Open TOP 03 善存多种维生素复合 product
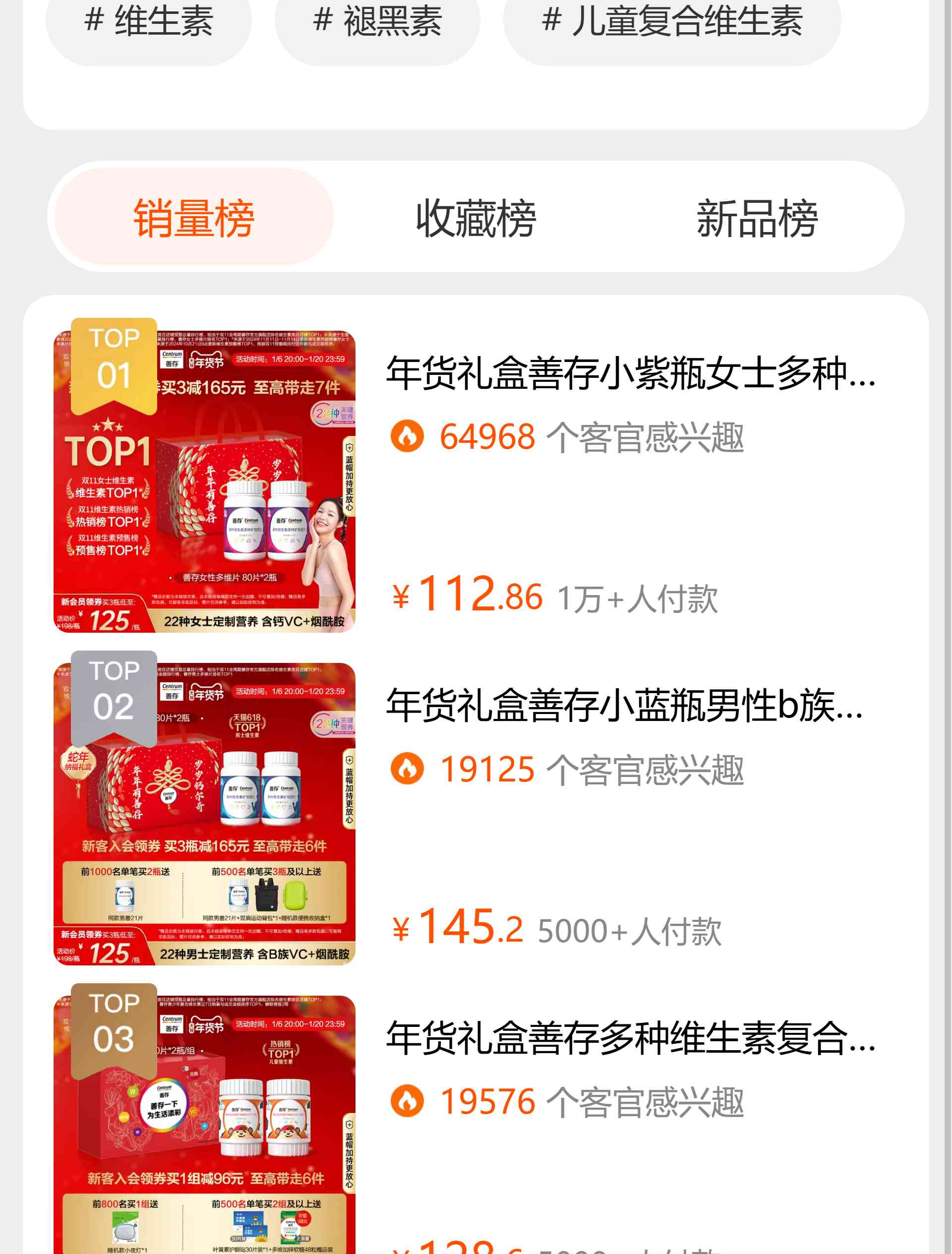 pyautogui.click(x=631, y=1038)
